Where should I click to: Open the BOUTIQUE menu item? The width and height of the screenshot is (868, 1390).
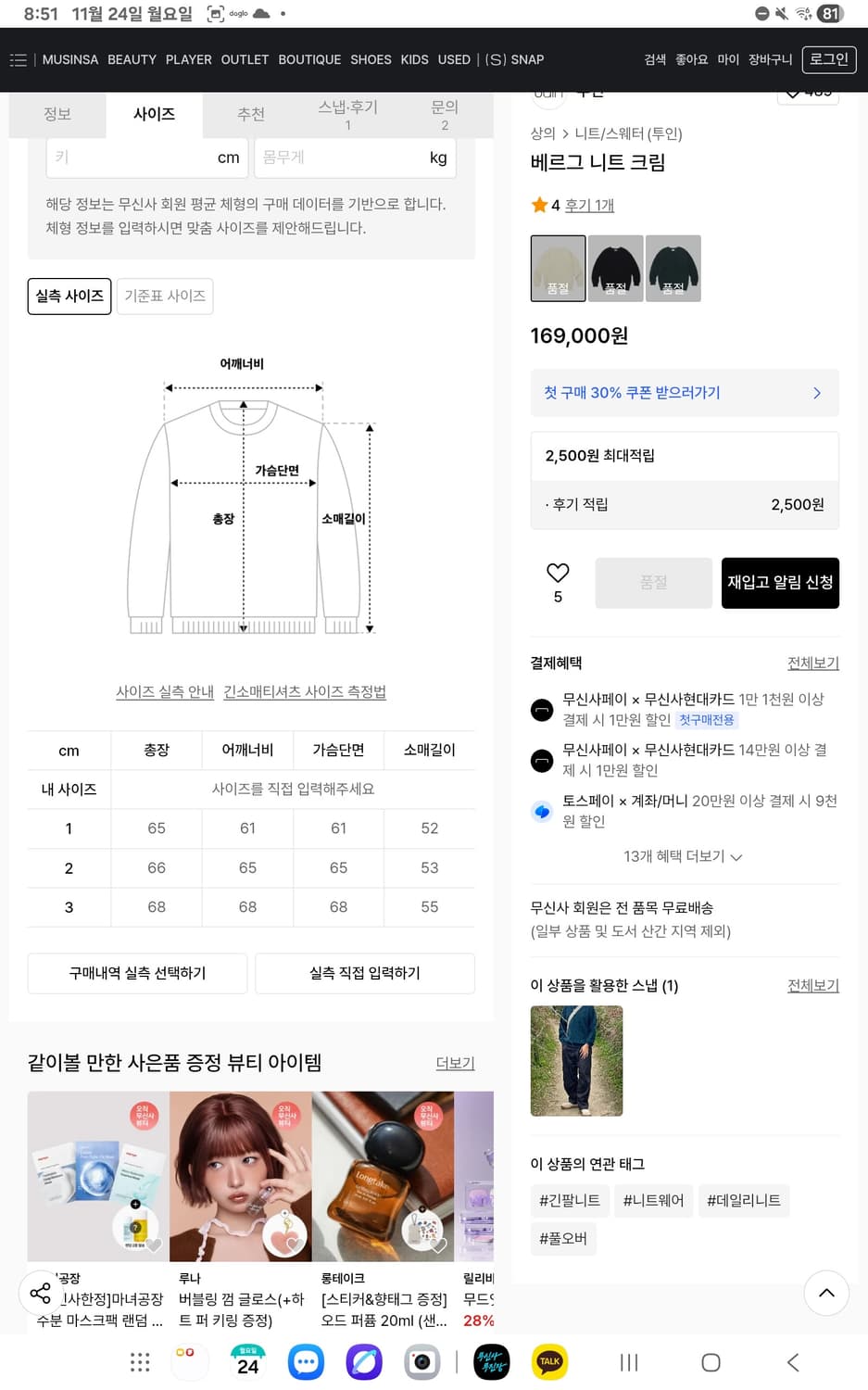pos(309,59)
